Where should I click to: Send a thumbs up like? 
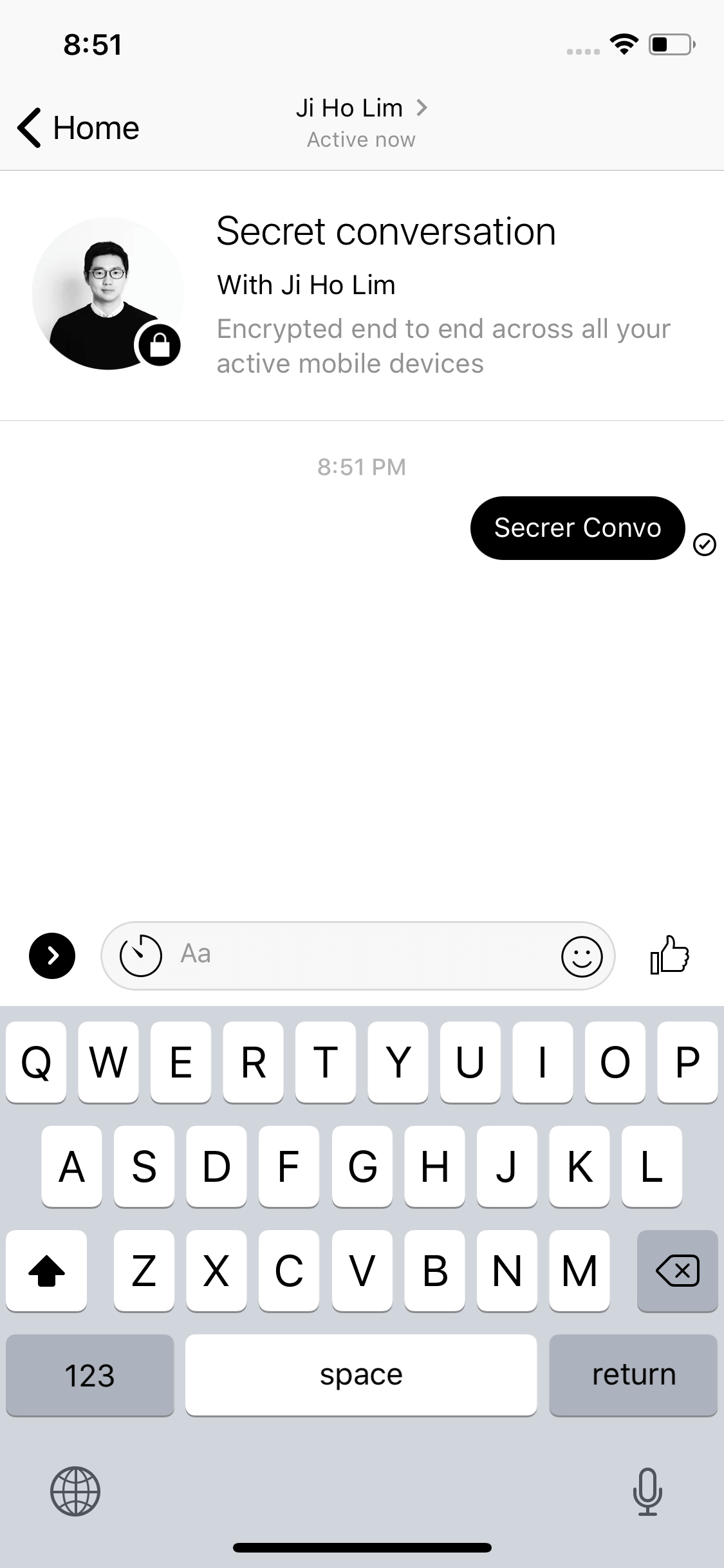pos(669,955)
